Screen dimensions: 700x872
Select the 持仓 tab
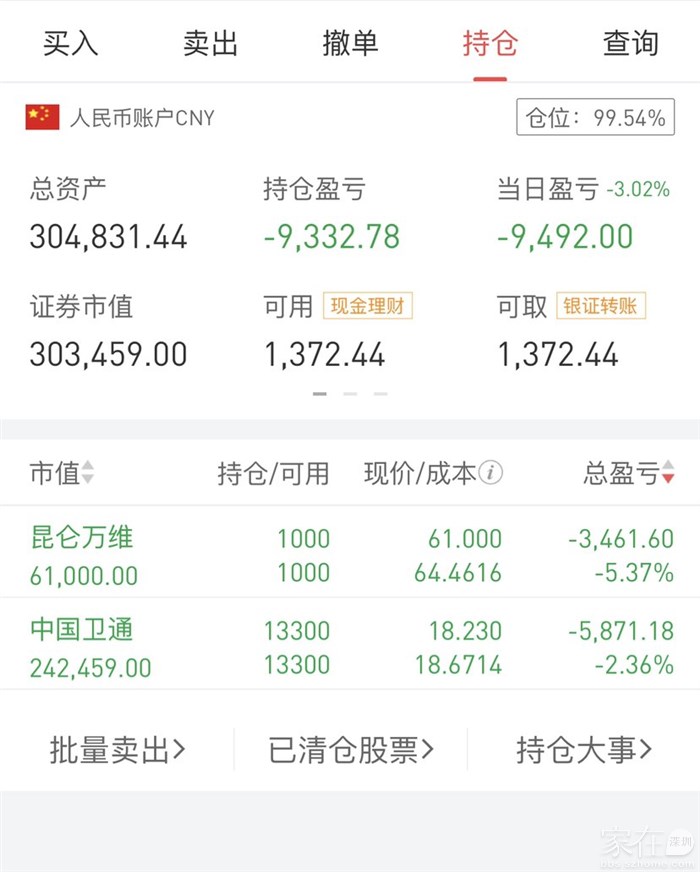coord(490,43)
